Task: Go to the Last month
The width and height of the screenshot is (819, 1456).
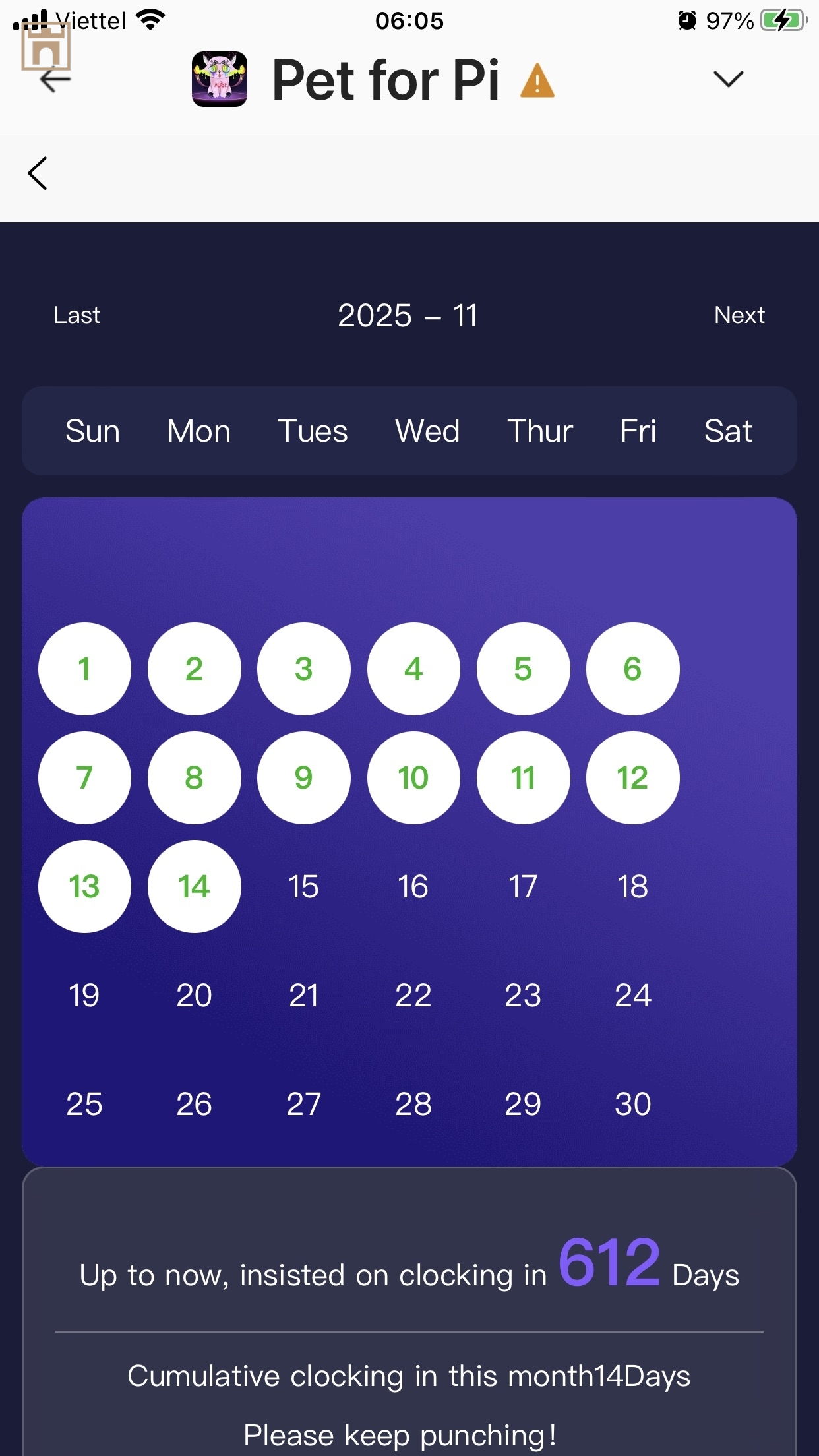Action: tap(77, 315)
